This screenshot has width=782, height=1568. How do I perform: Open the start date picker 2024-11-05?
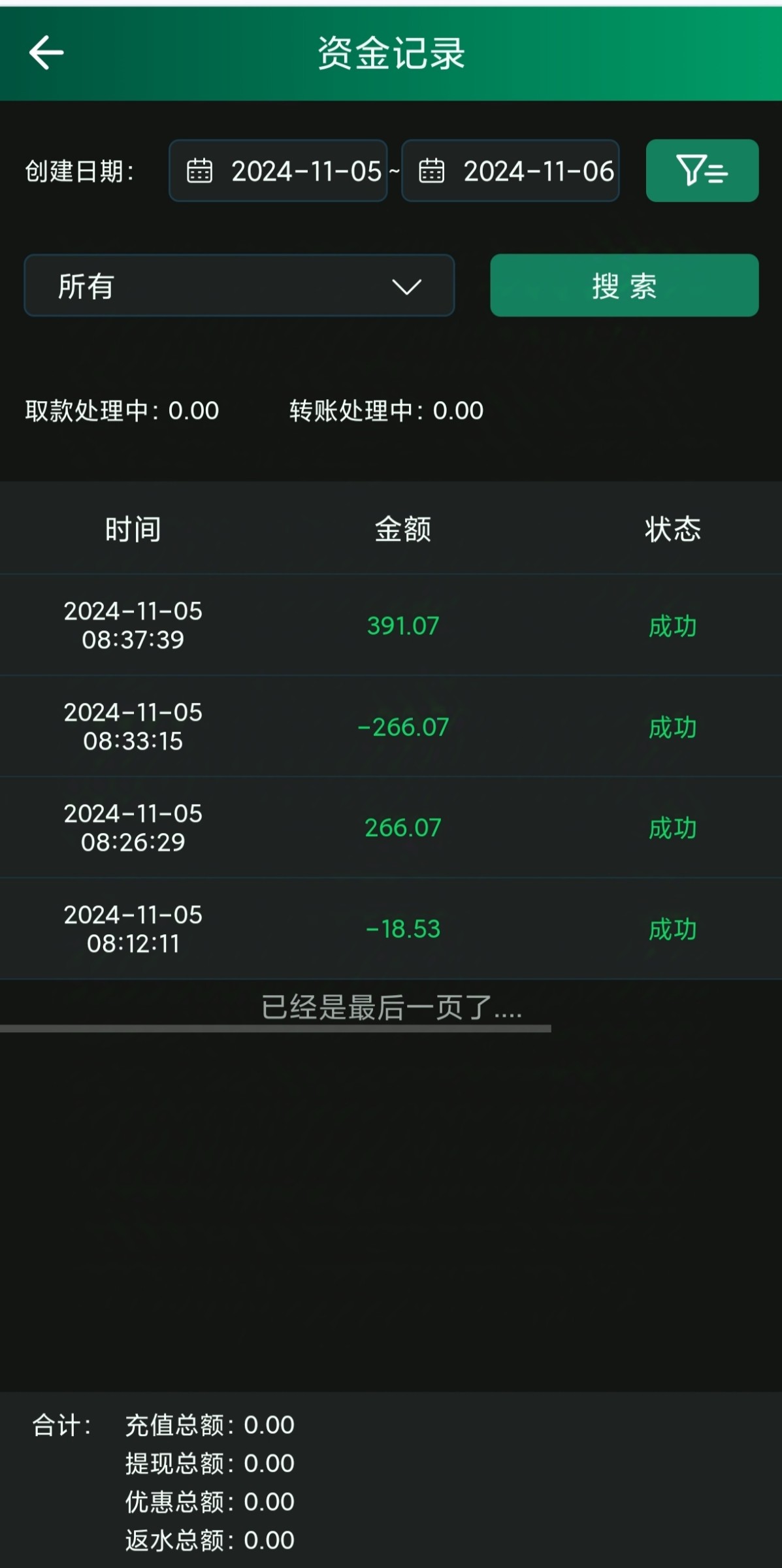(278, 171)
